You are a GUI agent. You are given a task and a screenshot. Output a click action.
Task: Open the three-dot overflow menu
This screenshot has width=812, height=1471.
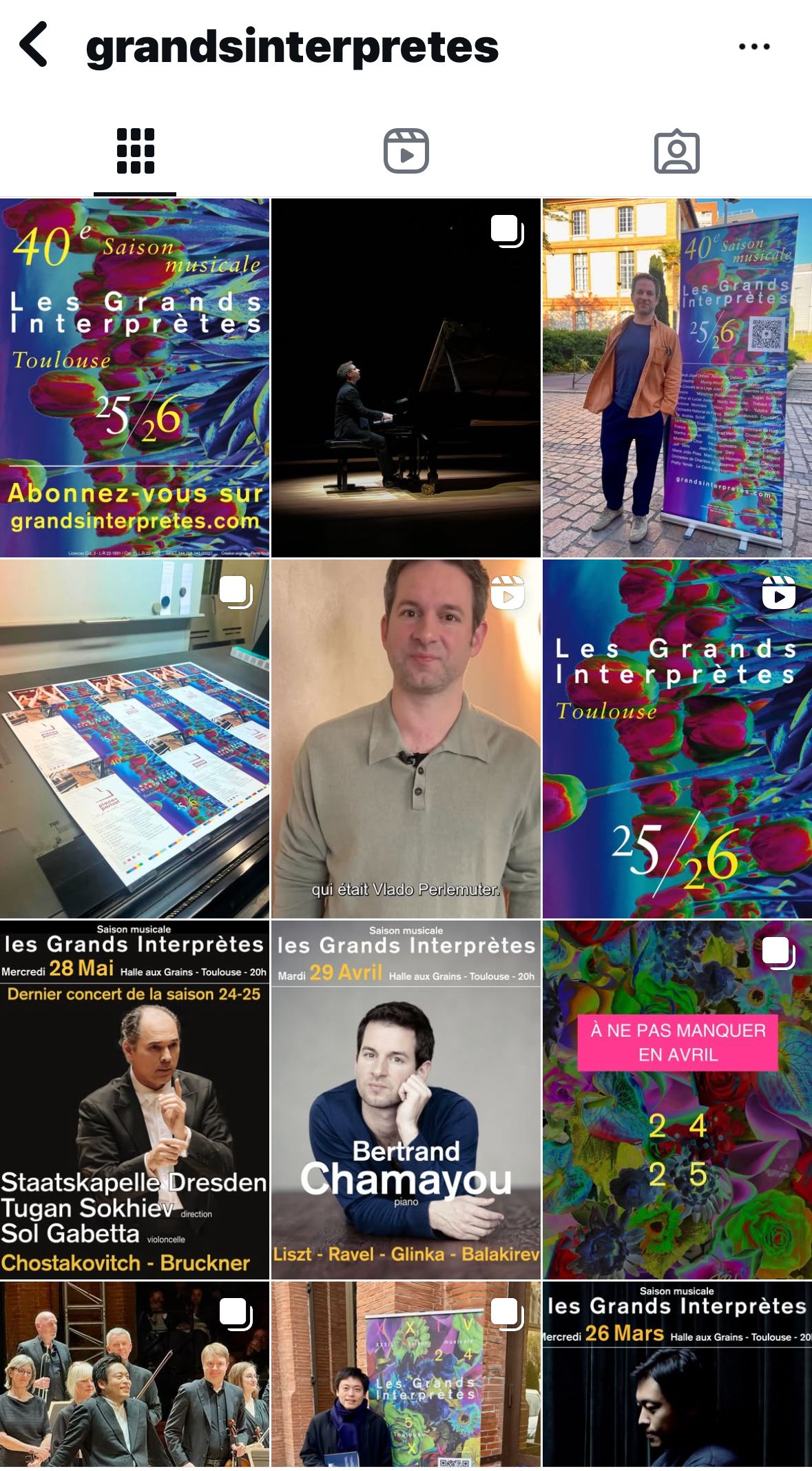753,46
